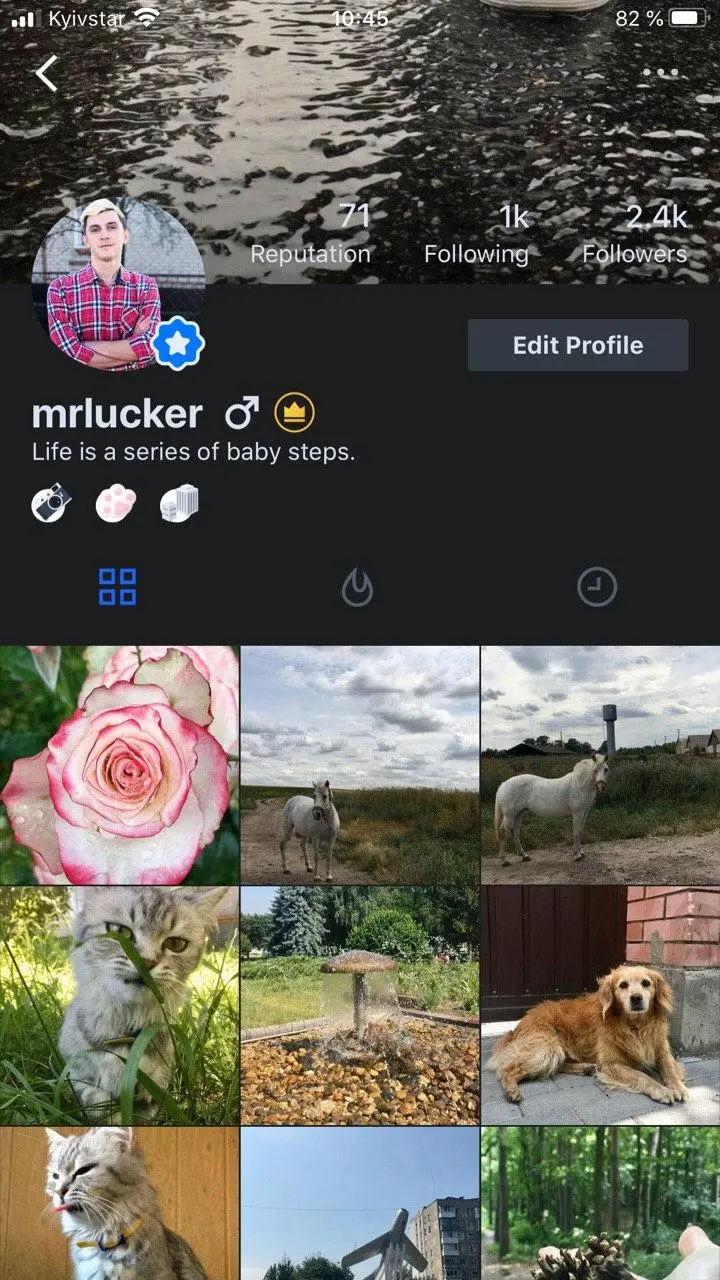
Task: Open the profile avatar photo
Action: click(x=118, y=285)
